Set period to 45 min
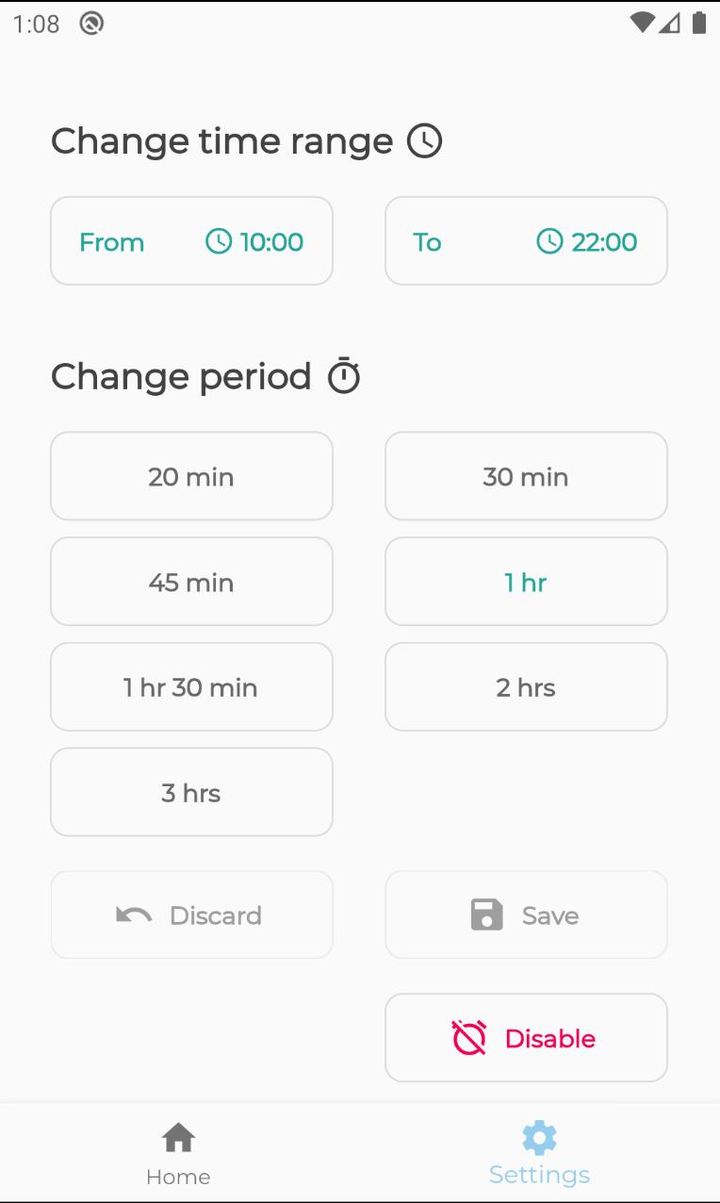 click(x=191, y=582)
